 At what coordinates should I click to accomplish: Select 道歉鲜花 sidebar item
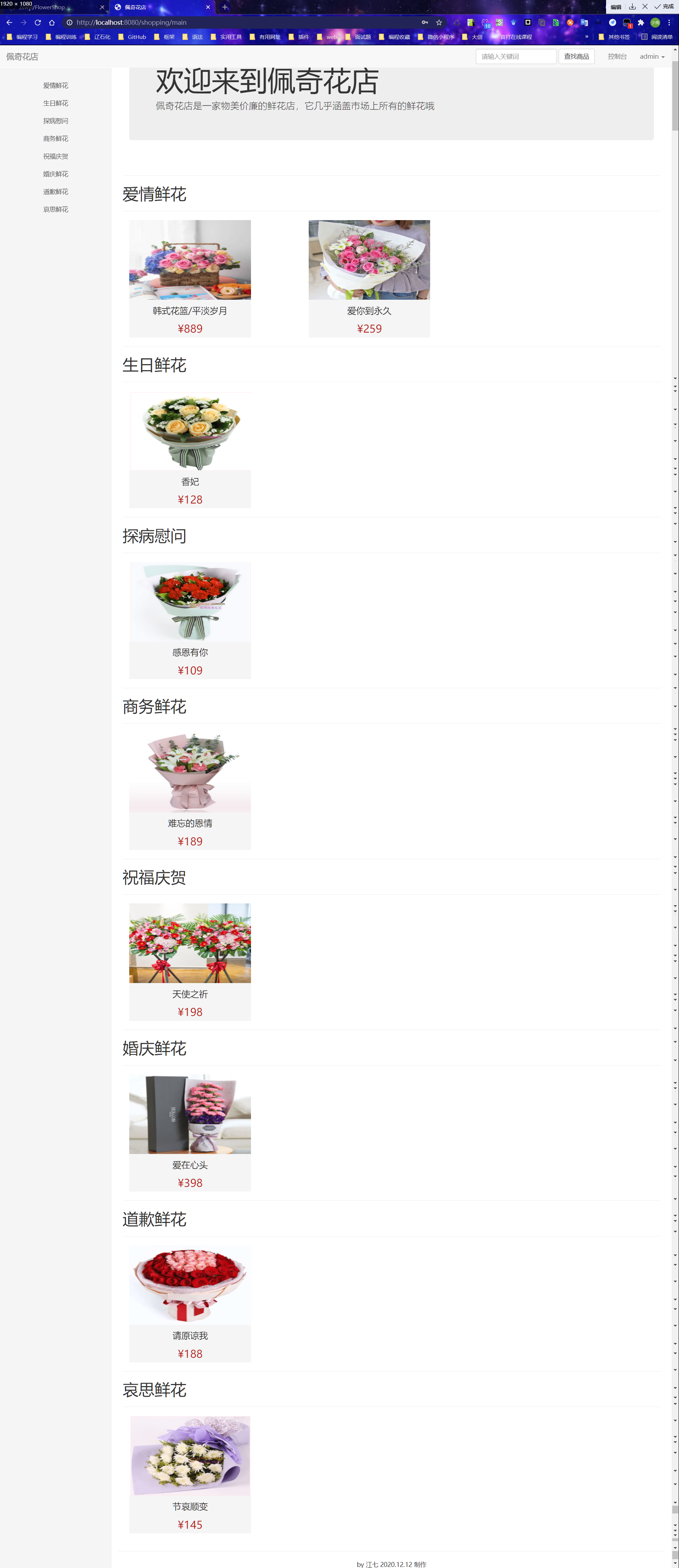coord(56,192)
